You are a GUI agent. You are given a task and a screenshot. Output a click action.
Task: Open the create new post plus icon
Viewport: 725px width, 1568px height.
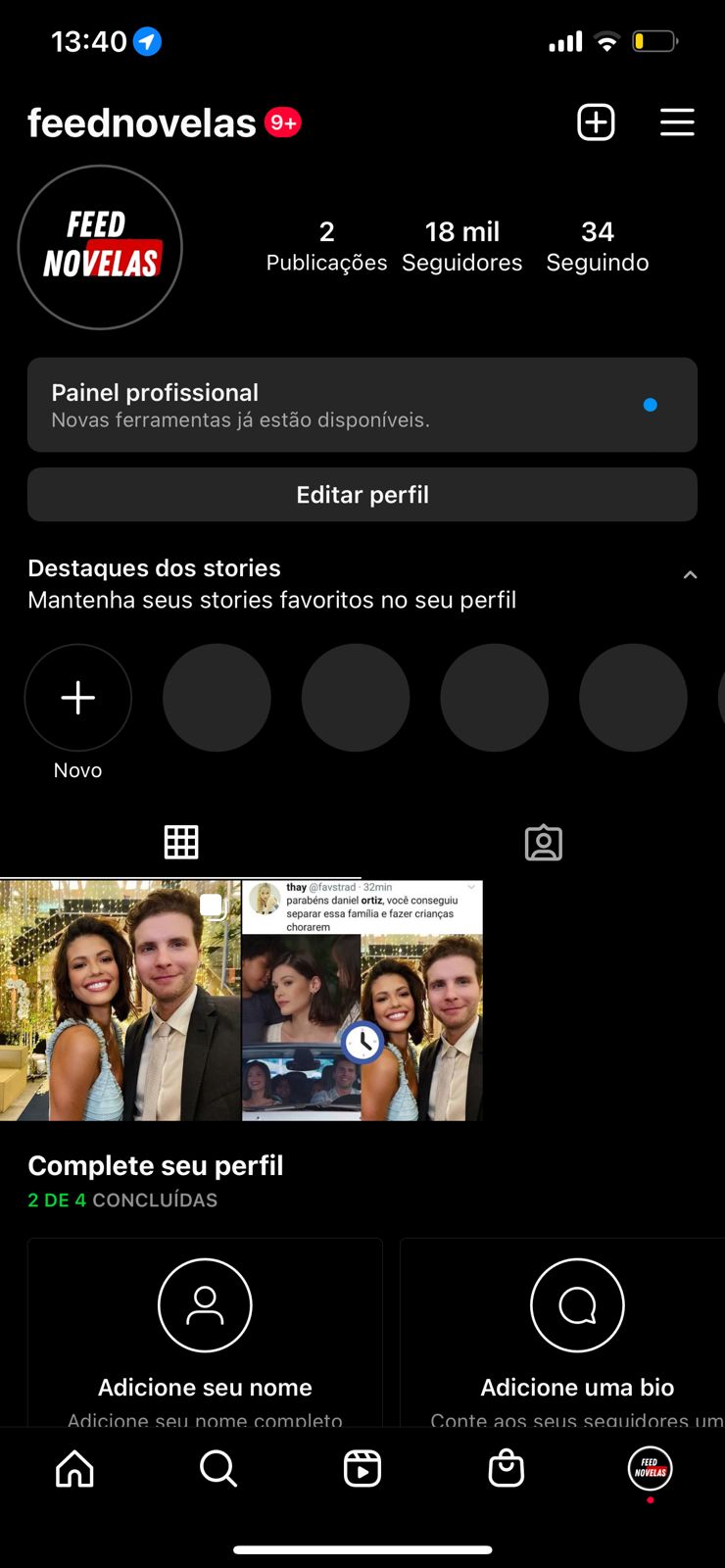click(x=596, y=122)
